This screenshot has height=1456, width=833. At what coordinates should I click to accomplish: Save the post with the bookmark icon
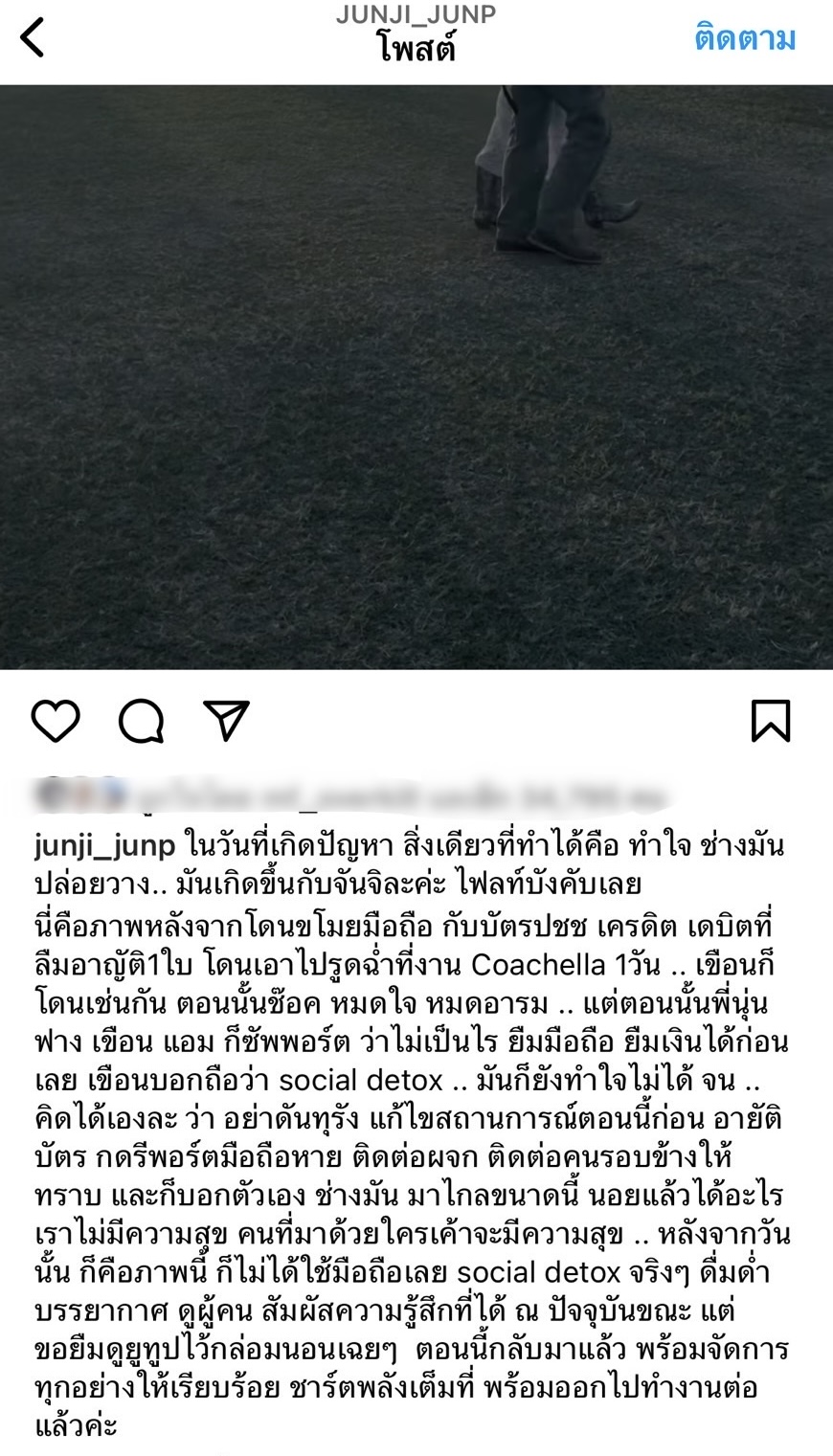771,721
